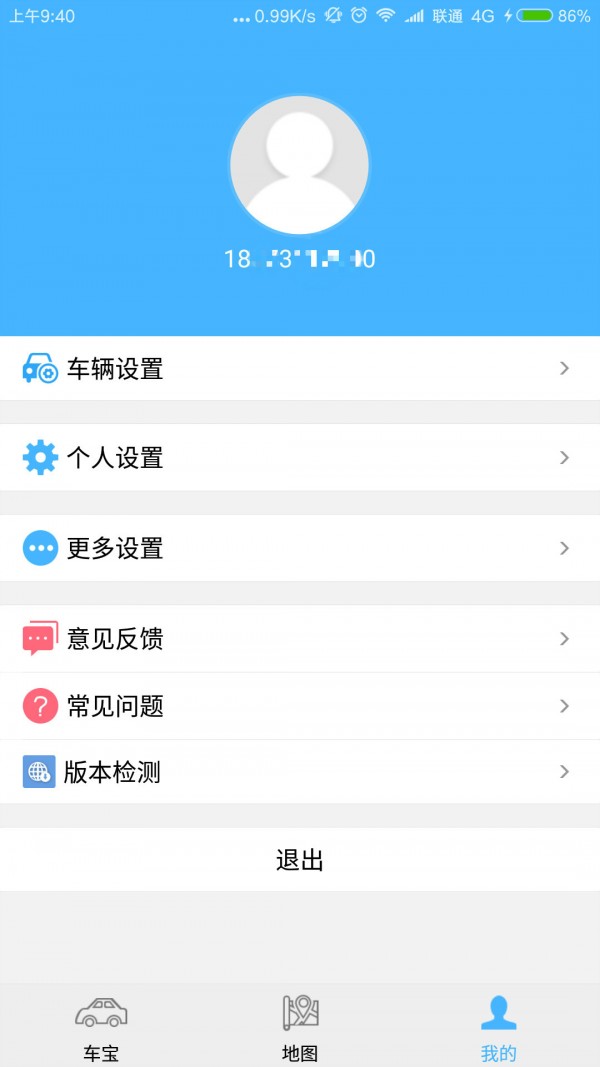This screenshot has width=600, height=1067.
Task: Go to 更多设置 more settings
Action: tap(300, 548)
